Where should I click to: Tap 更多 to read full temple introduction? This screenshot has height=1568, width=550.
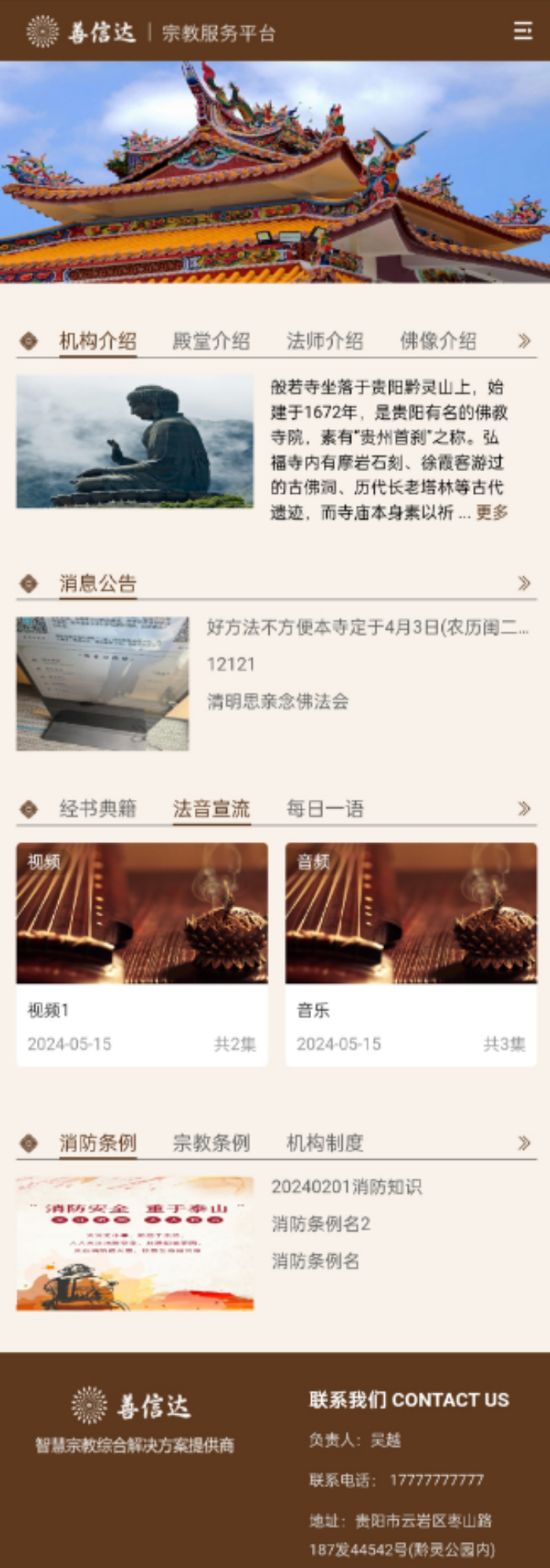(x=492, y=512)
